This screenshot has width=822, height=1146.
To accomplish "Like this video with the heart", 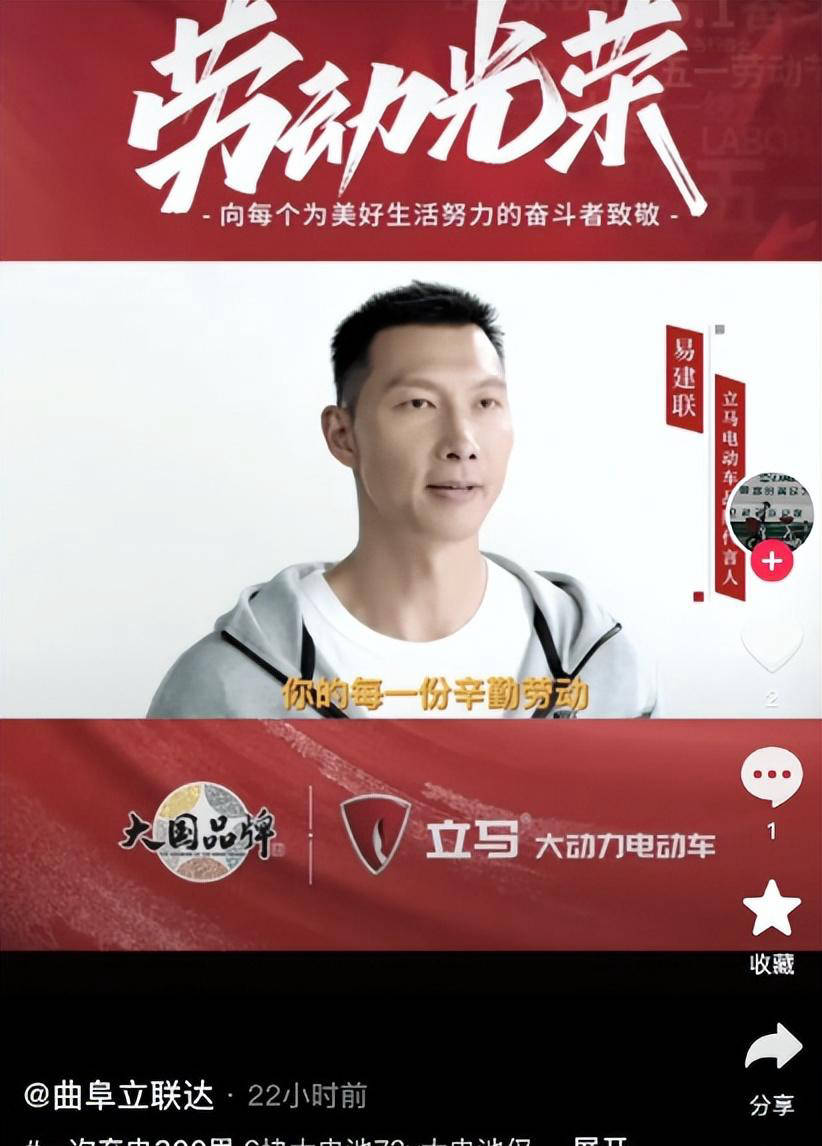I will point(771,649).
